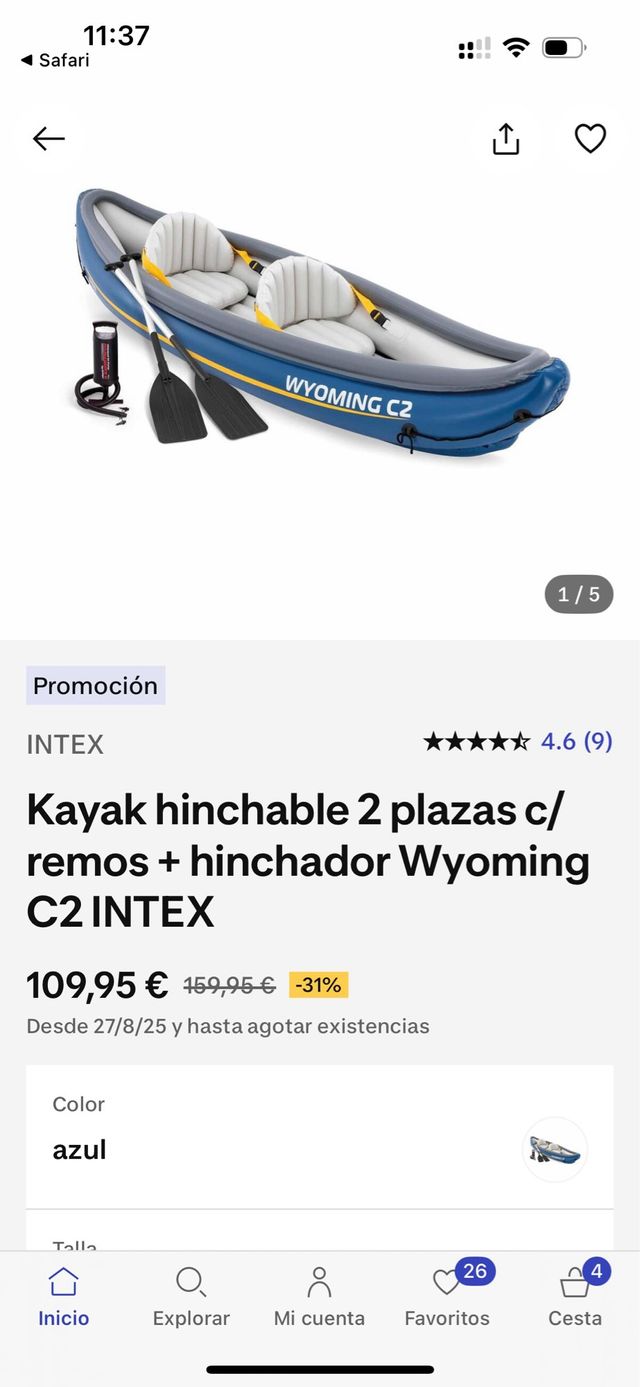Add kayak to favorites with heart icon
Viewport: 640px width, 1387px height.
tap(590, 139)
